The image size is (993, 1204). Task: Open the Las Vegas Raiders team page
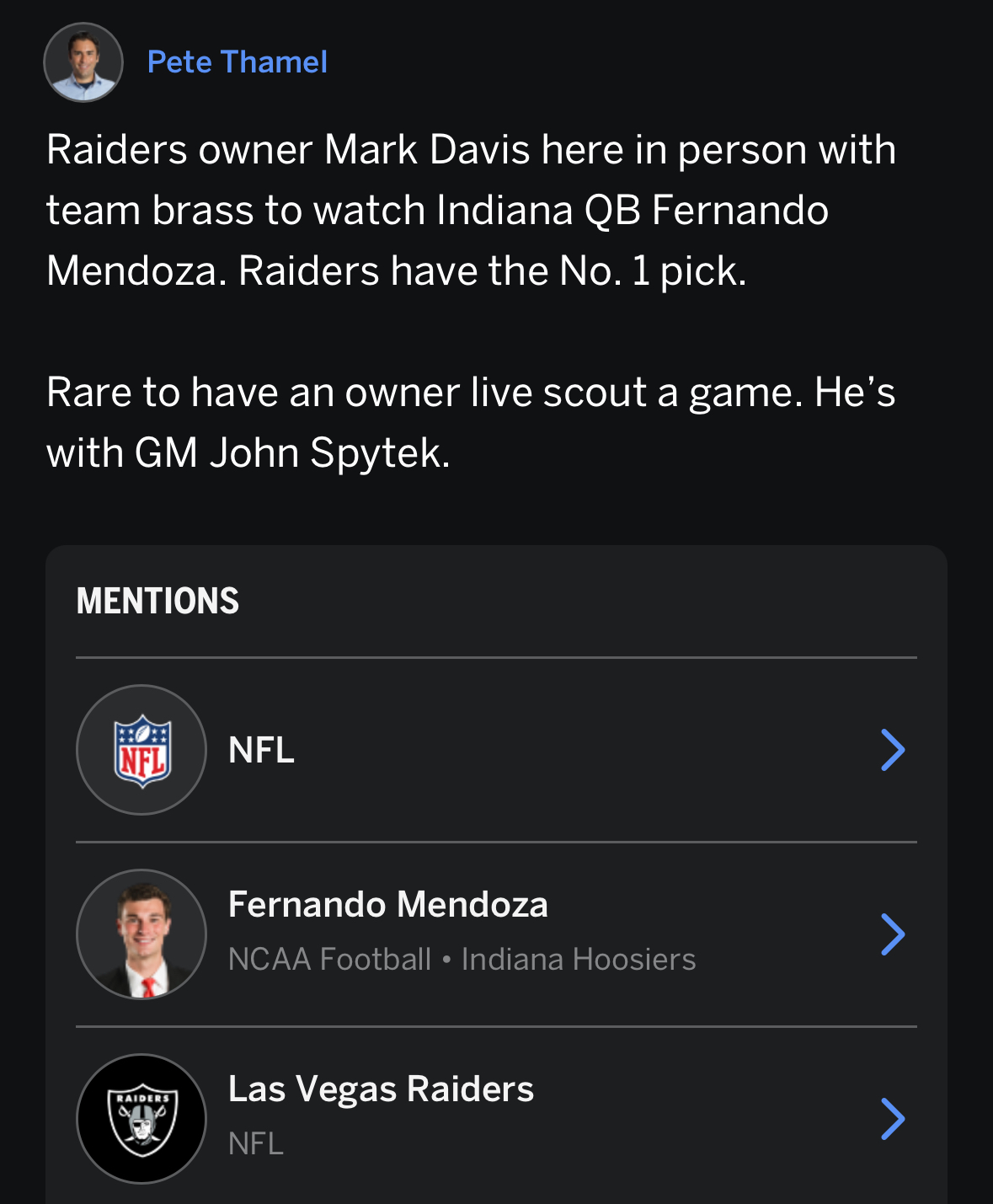pos(495,1117)
